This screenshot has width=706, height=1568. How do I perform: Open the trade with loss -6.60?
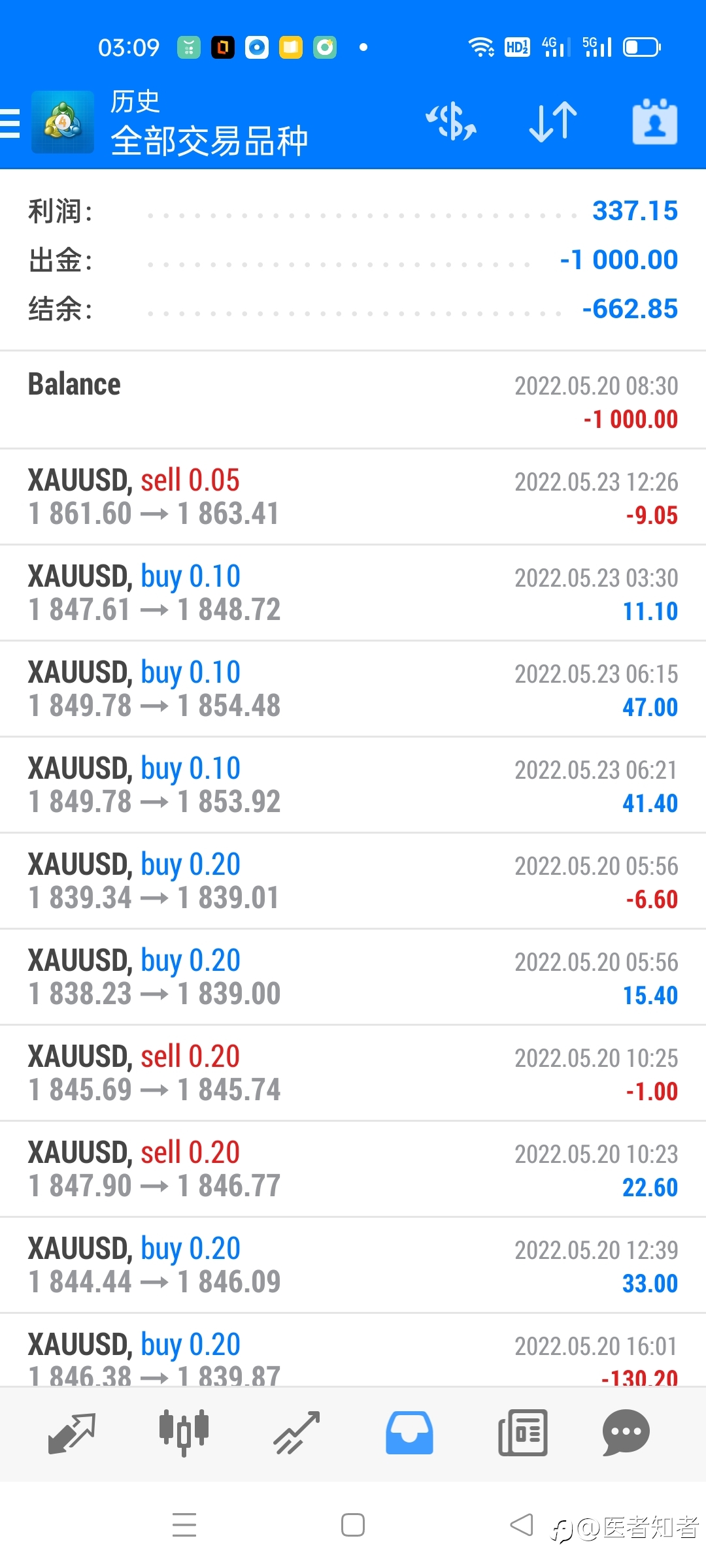(353, 881)
